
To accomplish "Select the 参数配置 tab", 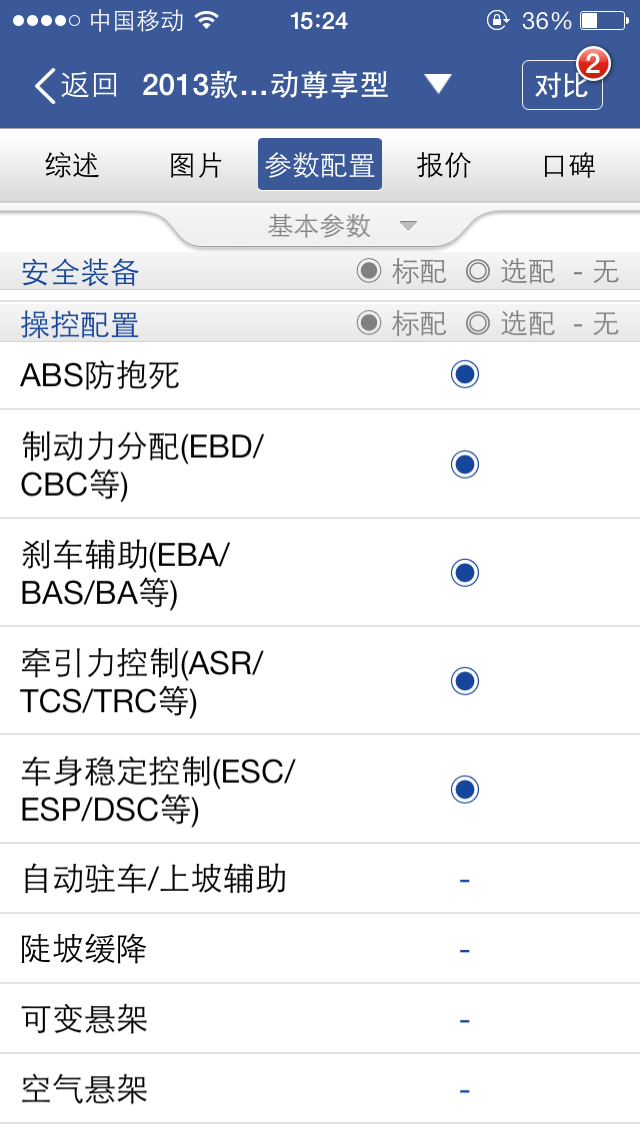I will click(x=320, y=165).
